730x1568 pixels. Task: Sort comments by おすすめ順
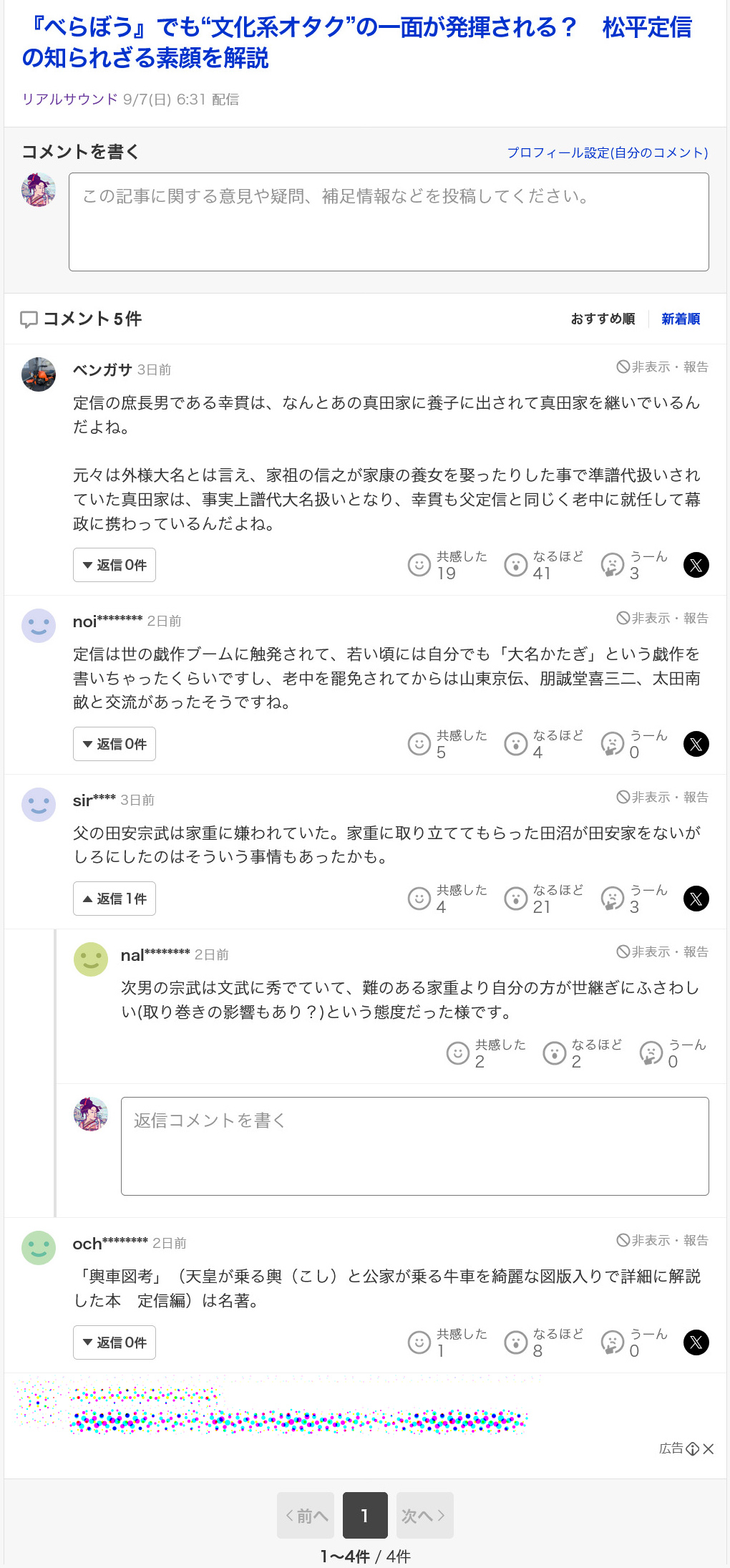click(603, 319)
